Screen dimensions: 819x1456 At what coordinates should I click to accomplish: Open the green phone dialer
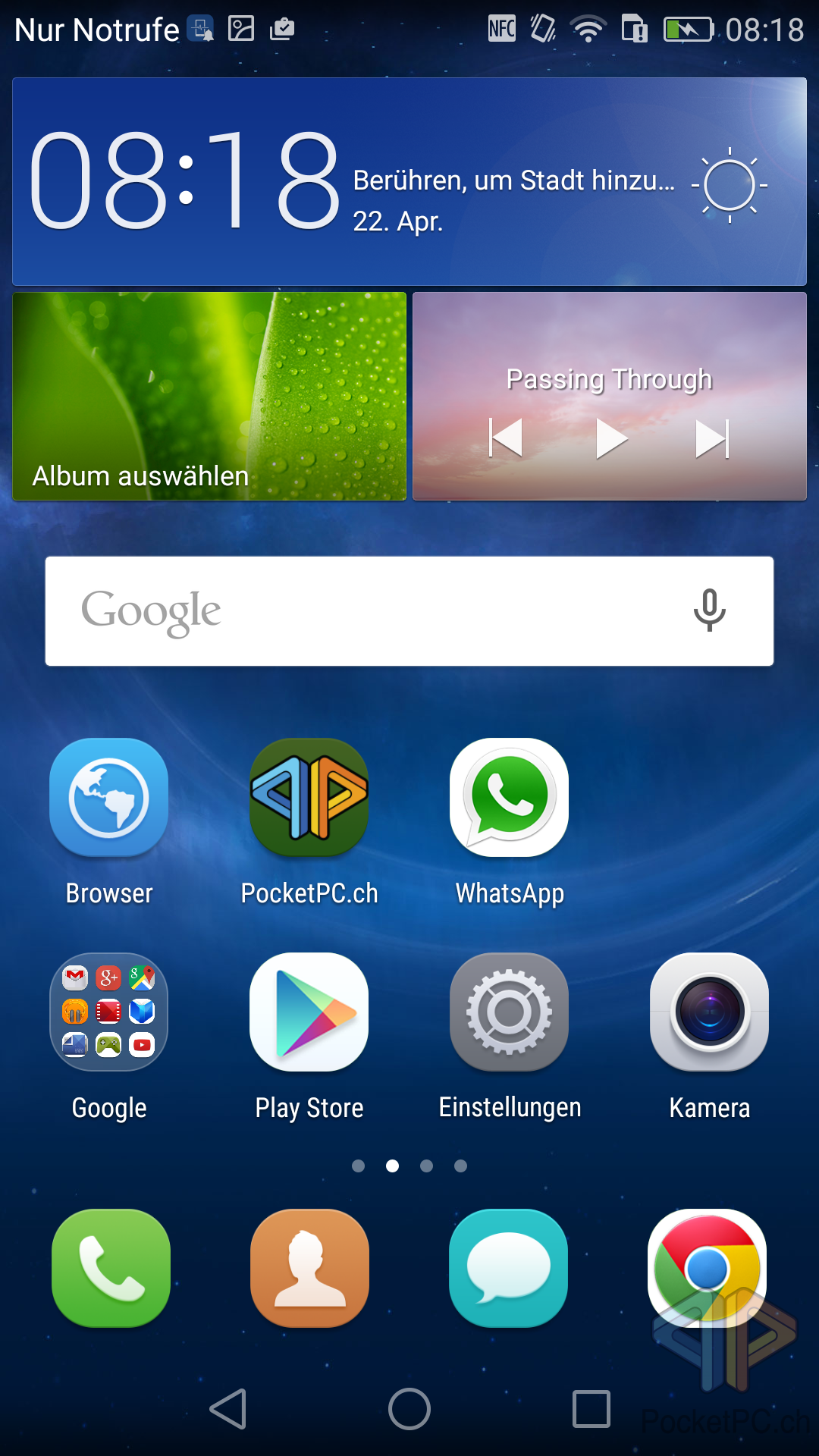(111, 1269)
